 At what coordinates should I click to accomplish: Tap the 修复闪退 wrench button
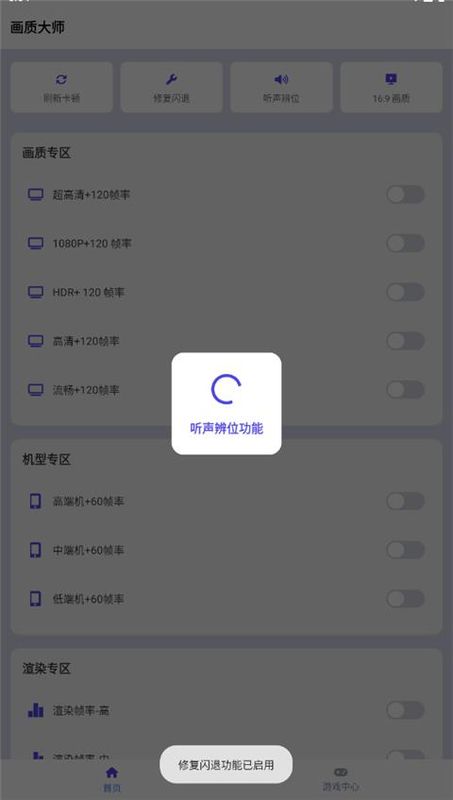pyautogui.click(x=171, y=87)
